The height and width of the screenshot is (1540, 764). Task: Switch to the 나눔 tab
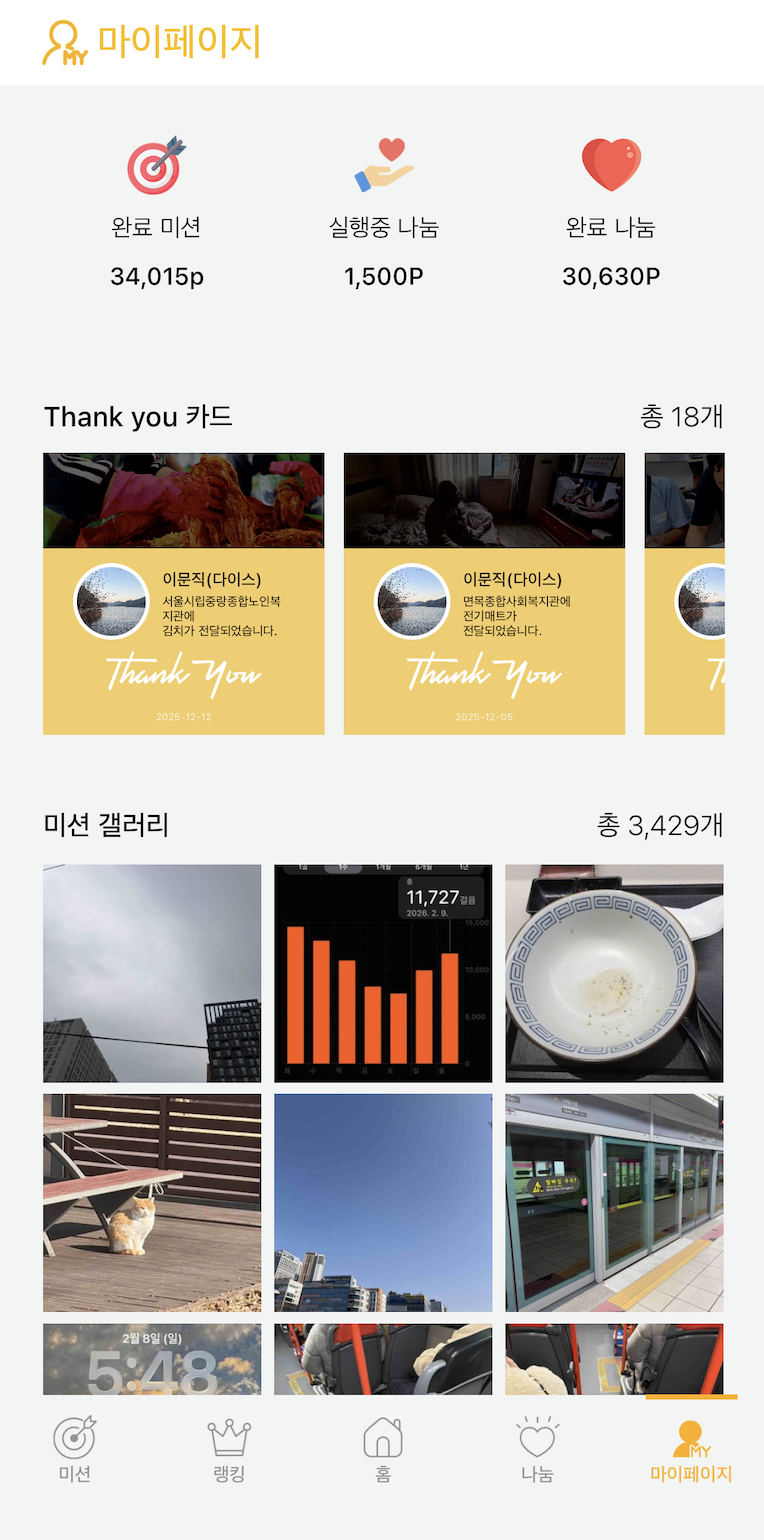click(x=537, y=1449)
